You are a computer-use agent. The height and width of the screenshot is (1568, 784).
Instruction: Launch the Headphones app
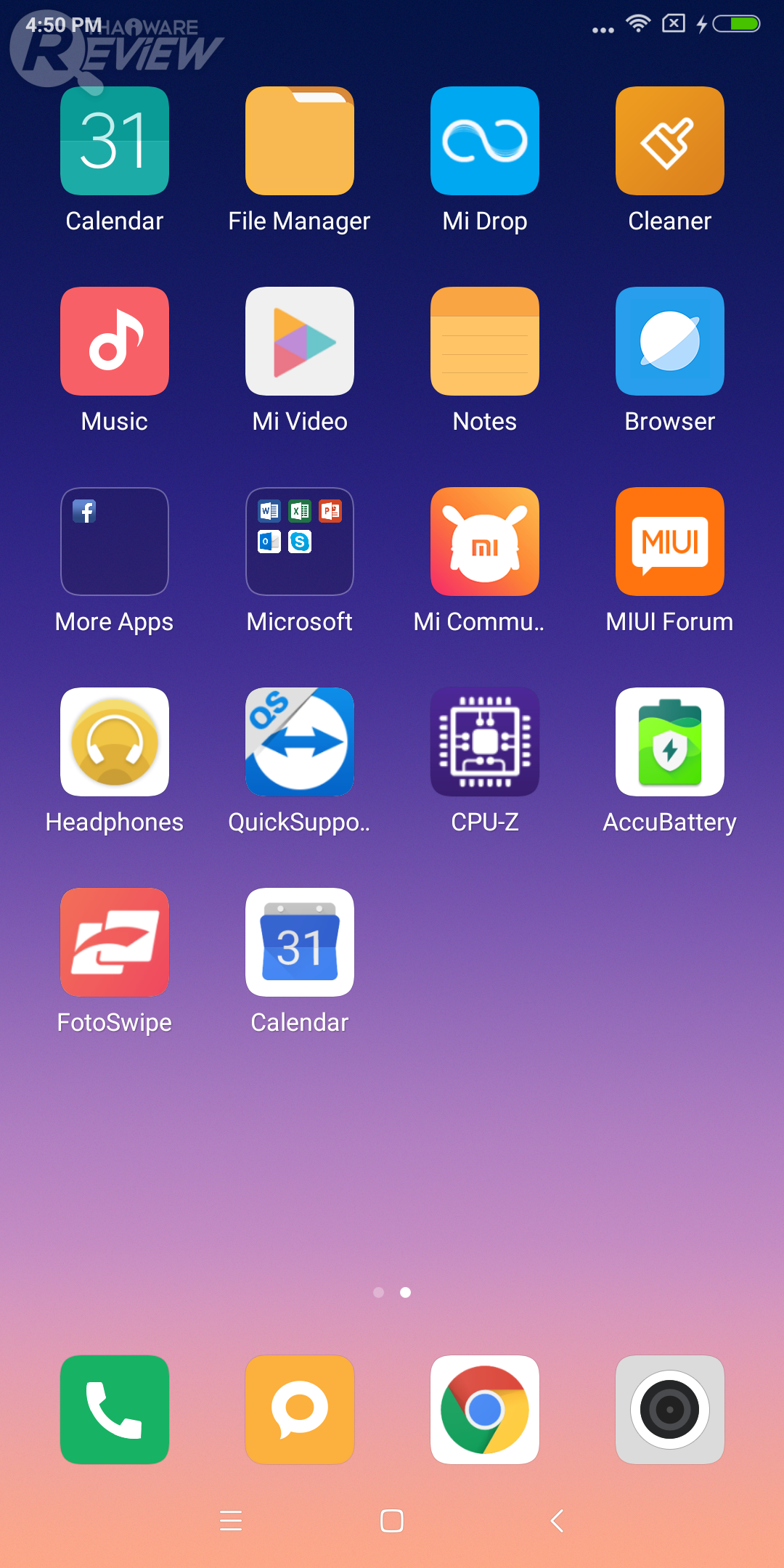115,742
